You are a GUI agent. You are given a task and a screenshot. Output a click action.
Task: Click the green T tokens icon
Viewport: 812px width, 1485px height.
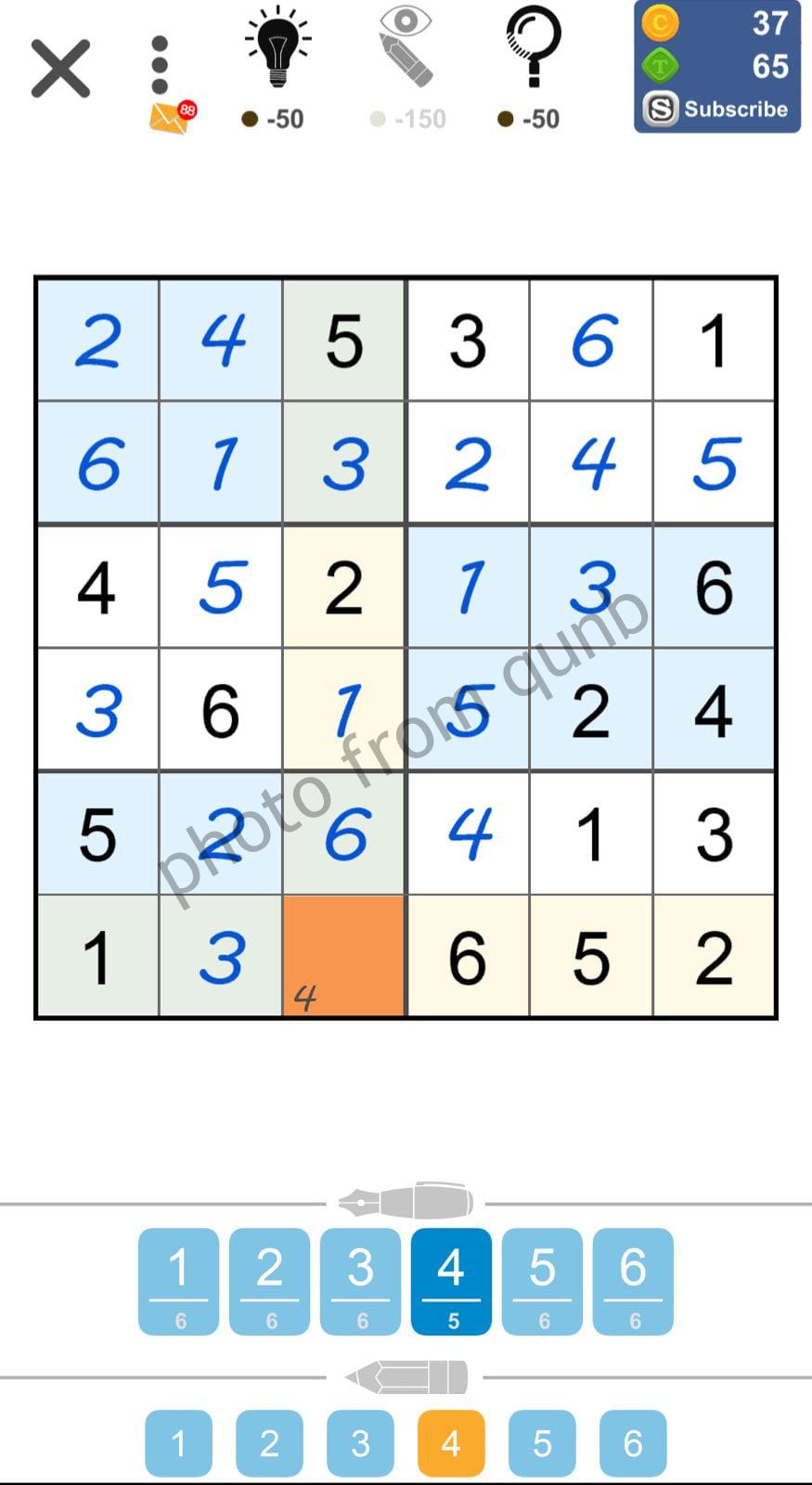(x=660, y=65)
